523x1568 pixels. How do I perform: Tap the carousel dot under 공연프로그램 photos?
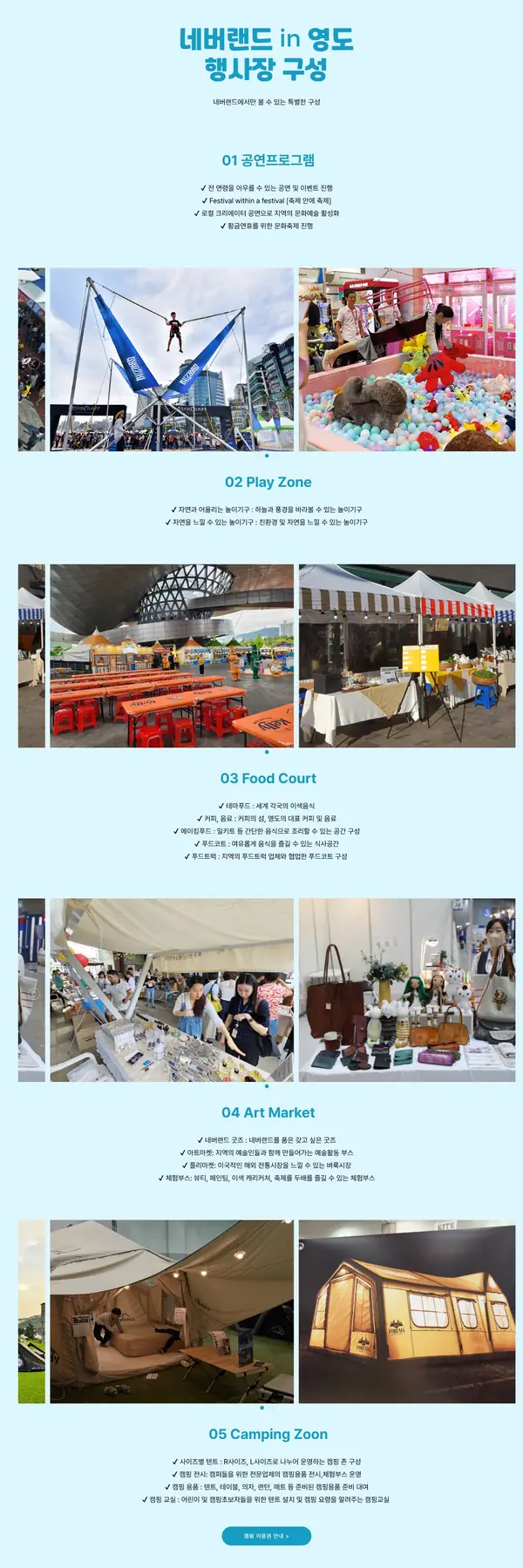[x=267, y=456]
